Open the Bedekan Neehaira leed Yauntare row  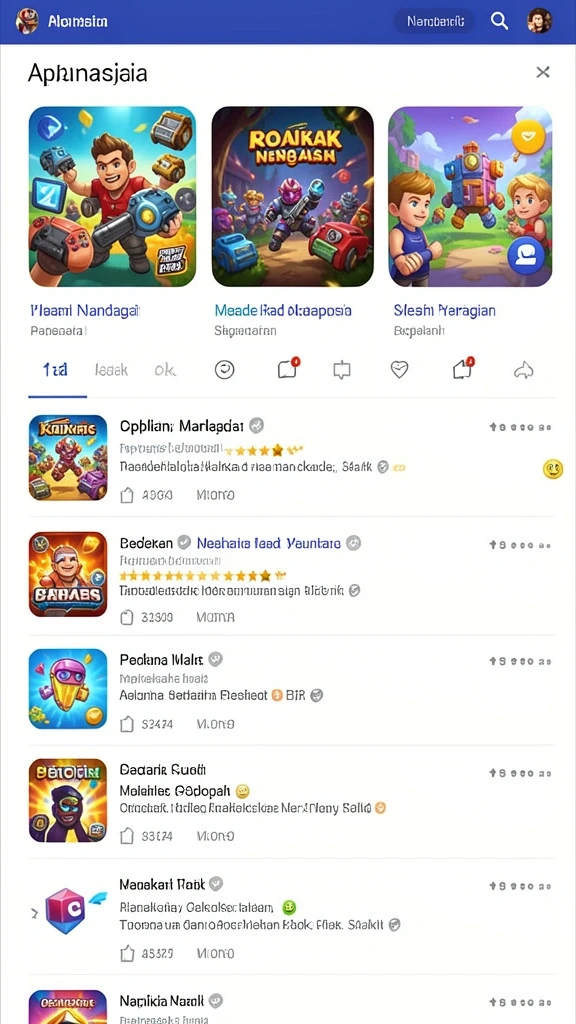(292, 576)
